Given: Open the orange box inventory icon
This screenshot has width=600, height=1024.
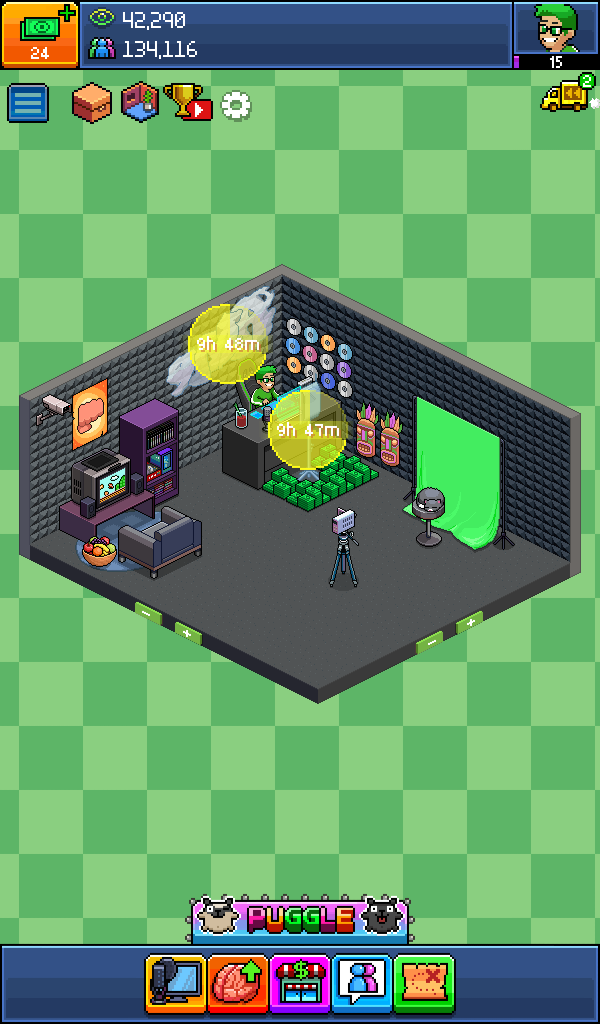Looking at the screenshot, I should pyautogui.click(x=91, y=103).
